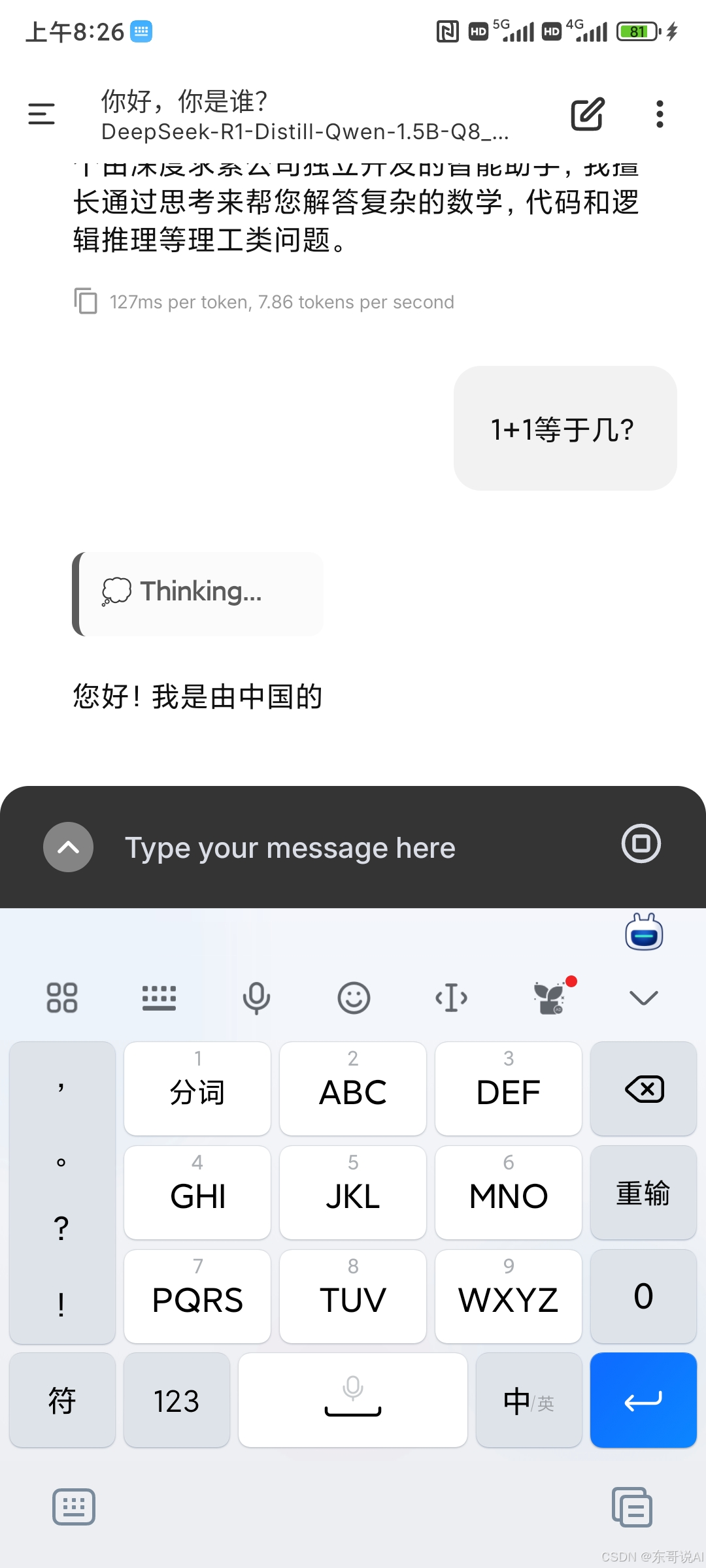
Task: Open the three-dot overflow menu
Action: click(x=660, y=114)
